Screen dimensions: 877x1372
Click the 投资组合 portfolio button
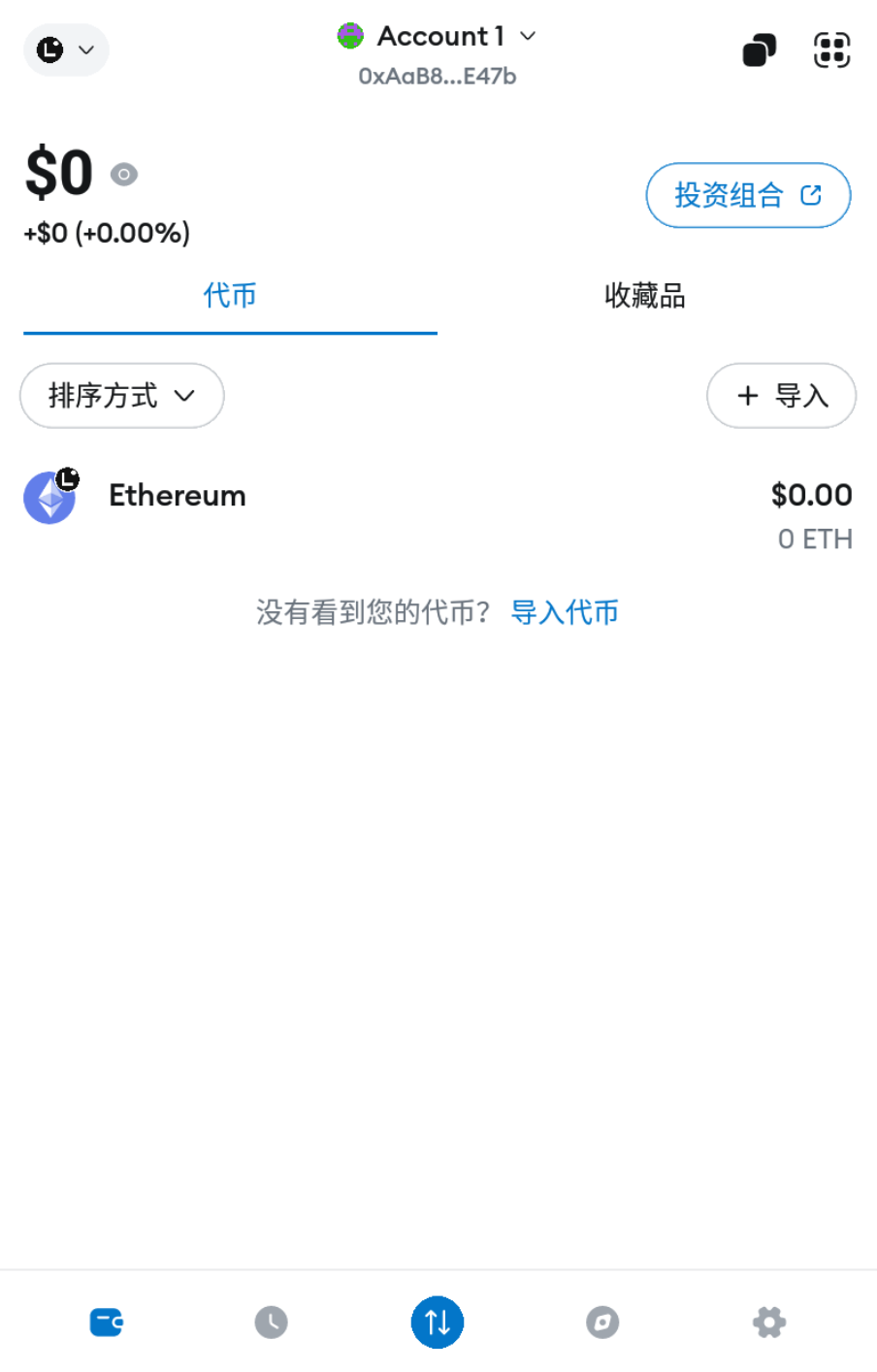coord(748,195)
